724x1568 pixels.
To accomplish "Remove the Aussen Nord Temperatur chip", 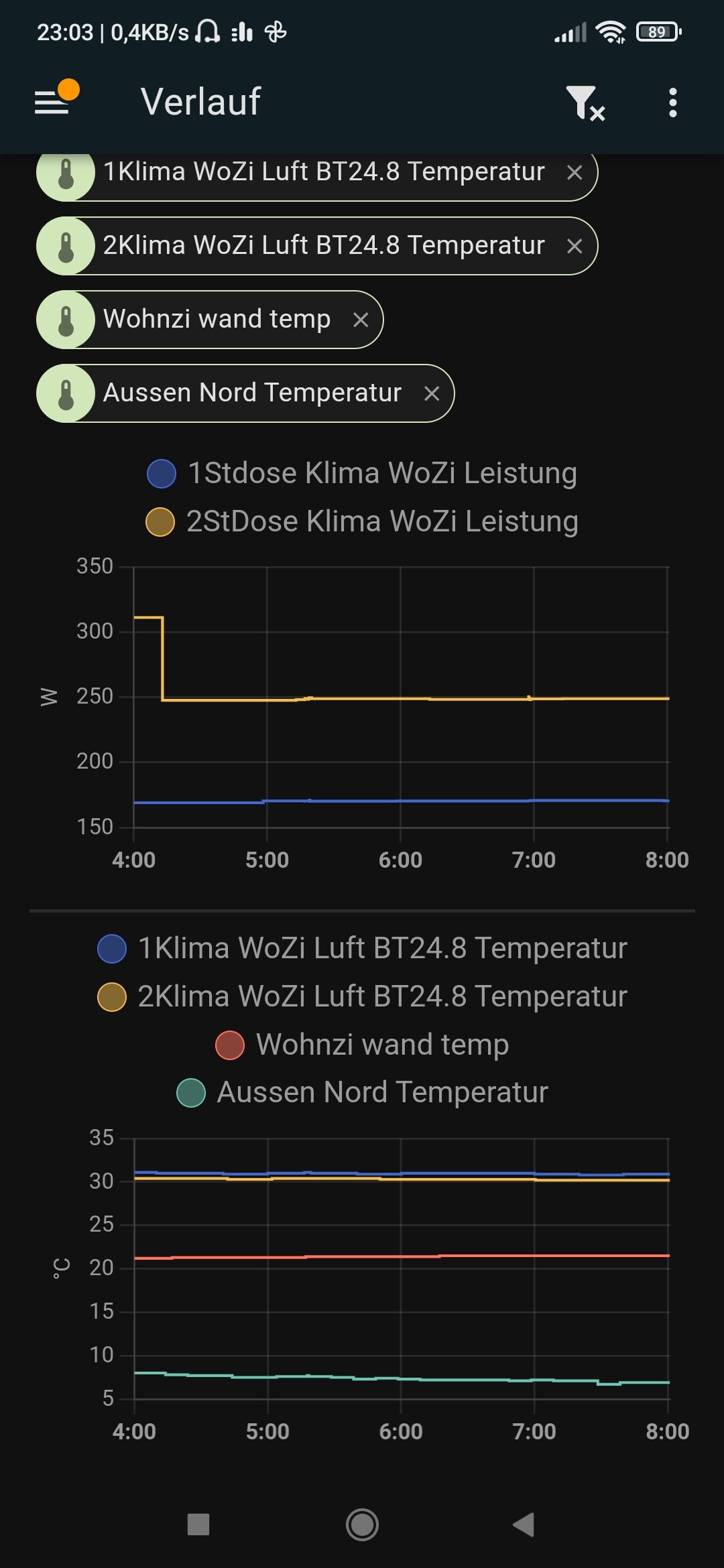I will (x=432, y=394).
